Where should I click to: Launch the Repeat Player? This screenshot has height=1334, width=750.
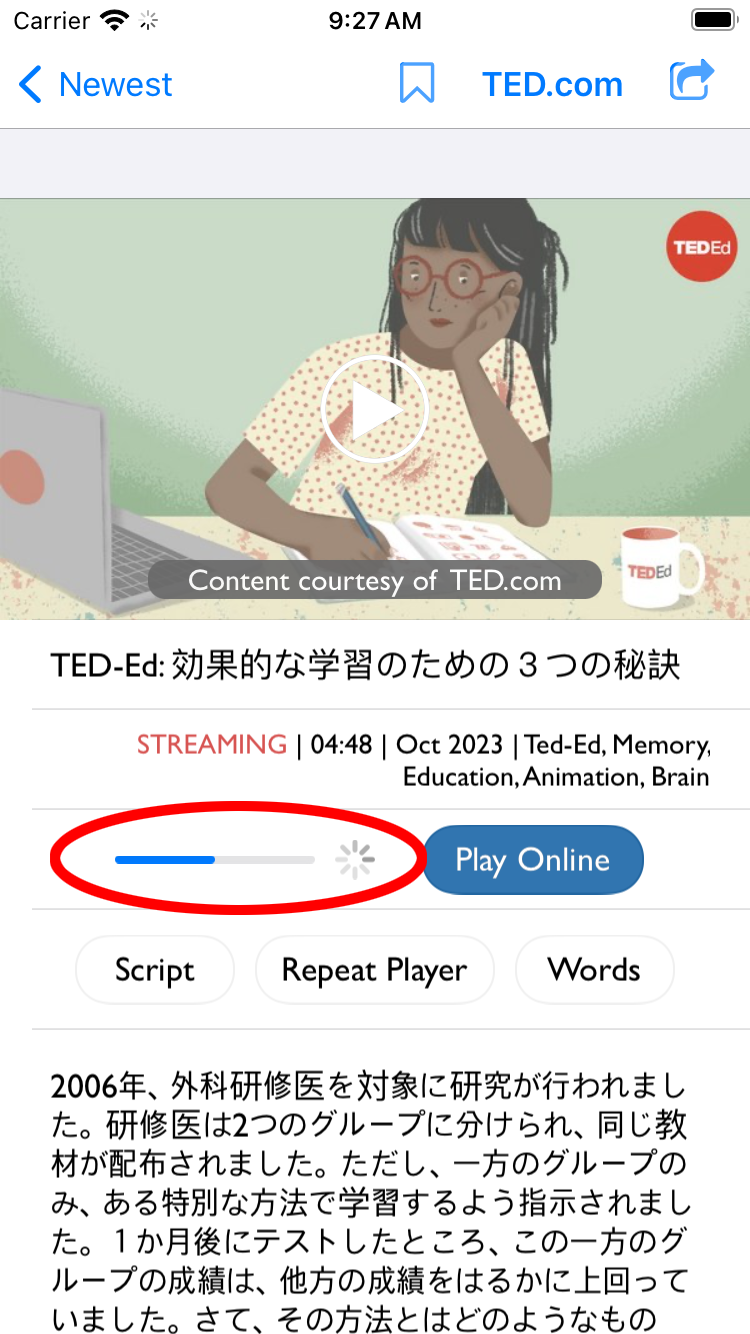coord(374,970)
